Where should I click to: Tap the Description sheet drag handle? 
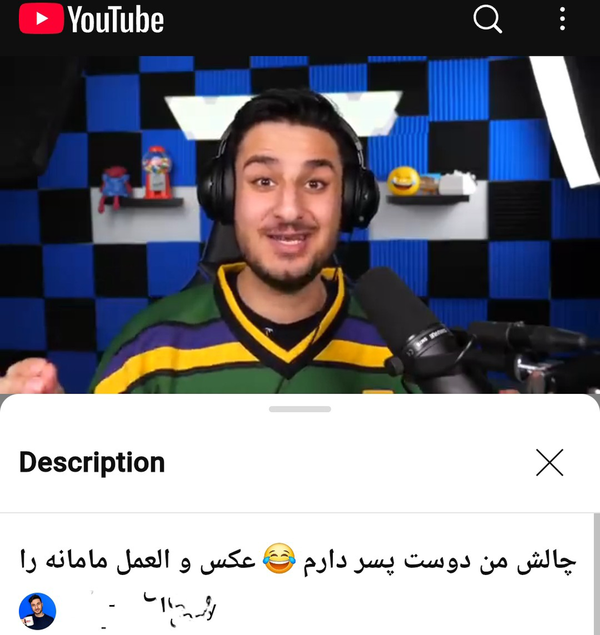click(300, 409)
